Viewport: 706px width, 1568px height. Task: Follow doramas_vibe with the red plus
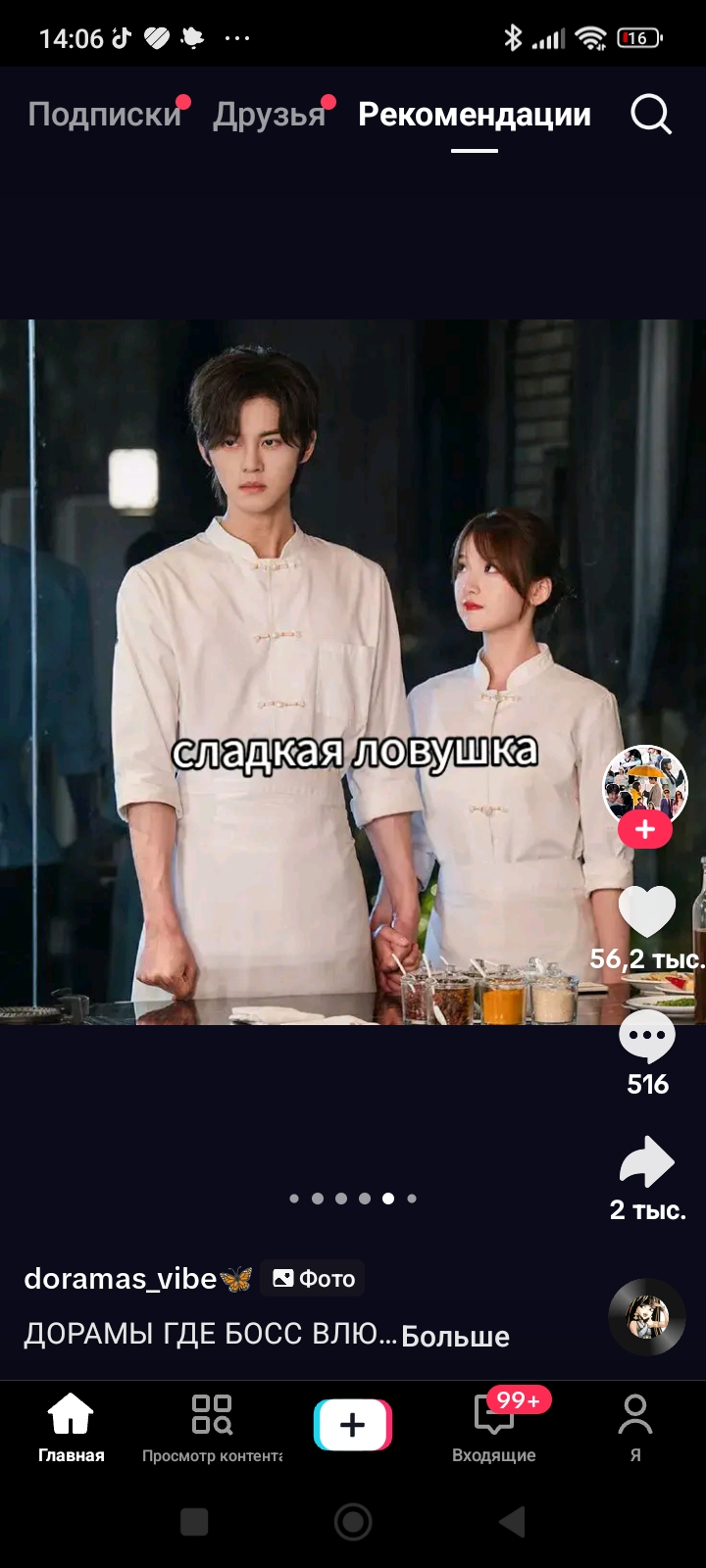(x=644, y=829)
